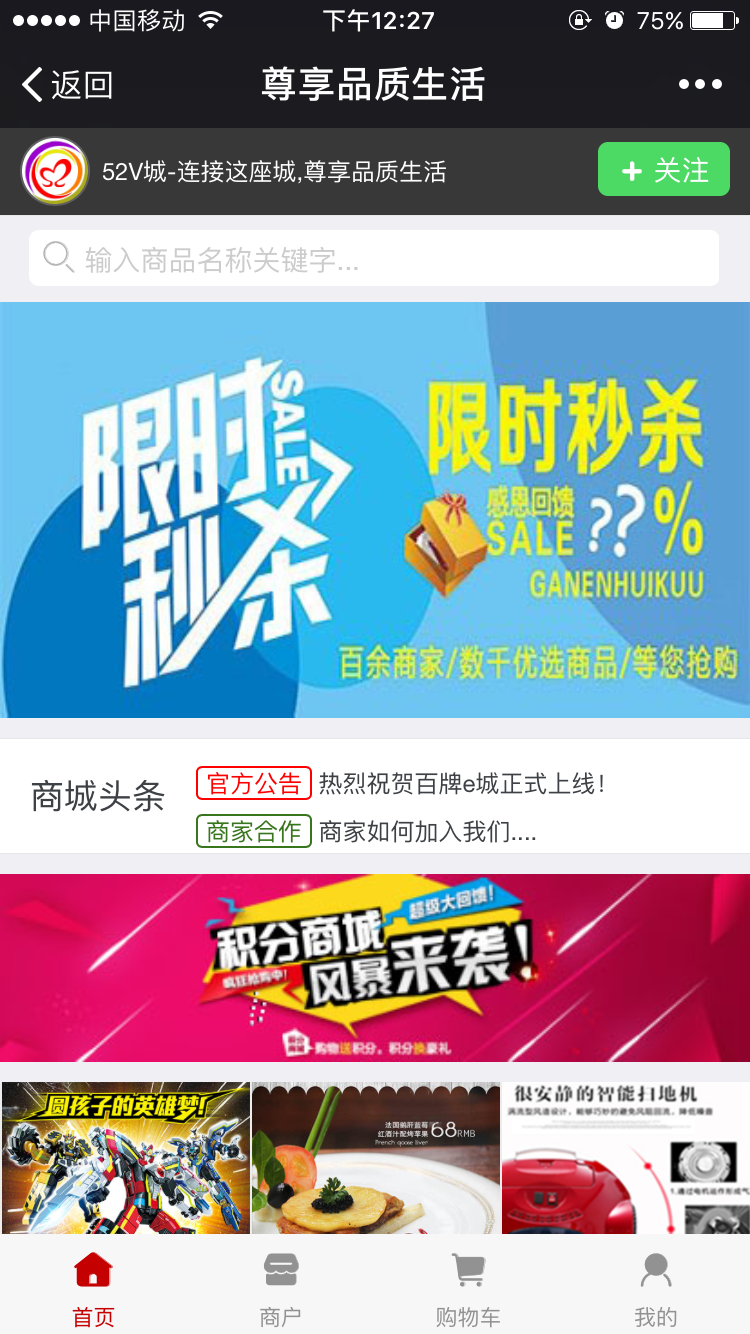Open the 限时秒杀 flash sale banner
Screen dimensions: 750x1334
tap(375, 510)
